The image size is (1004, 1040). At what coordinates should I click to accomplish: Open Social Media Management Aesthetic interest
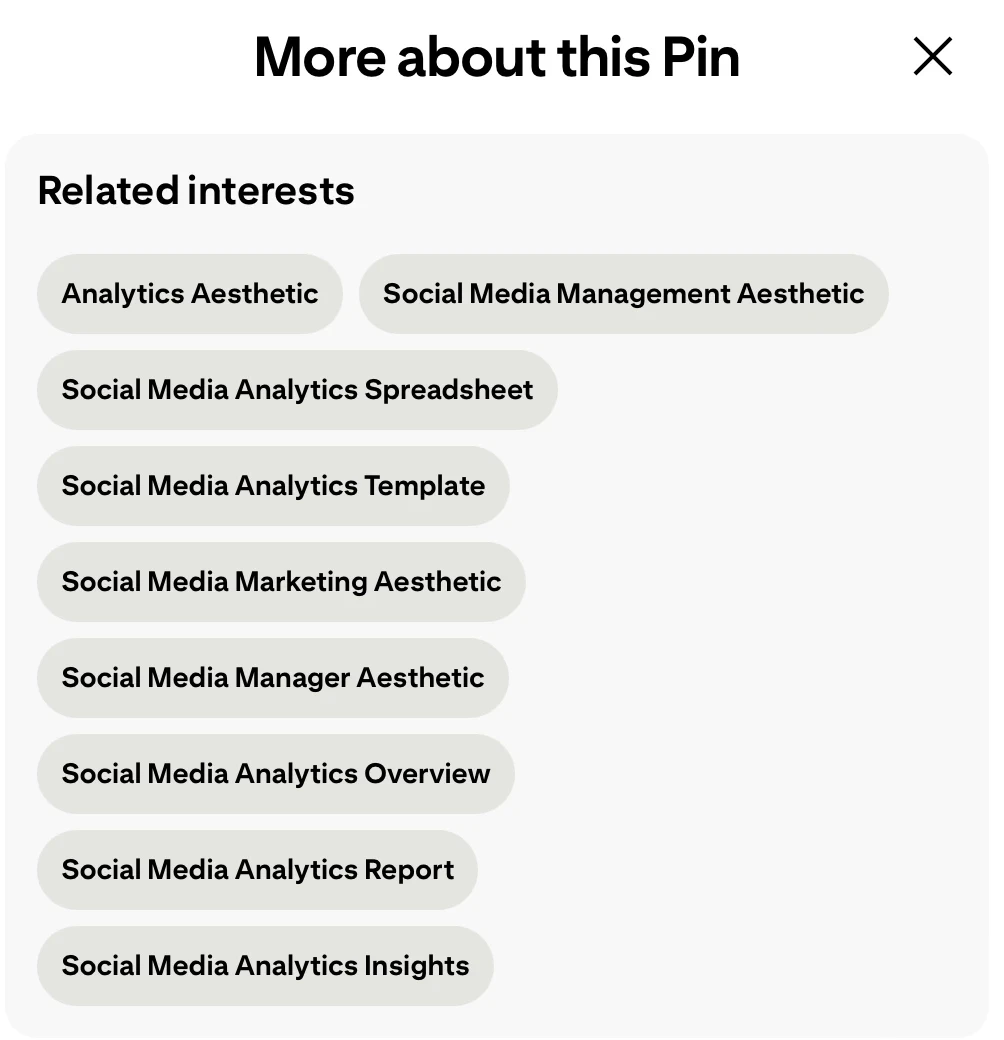coord(623,294)
